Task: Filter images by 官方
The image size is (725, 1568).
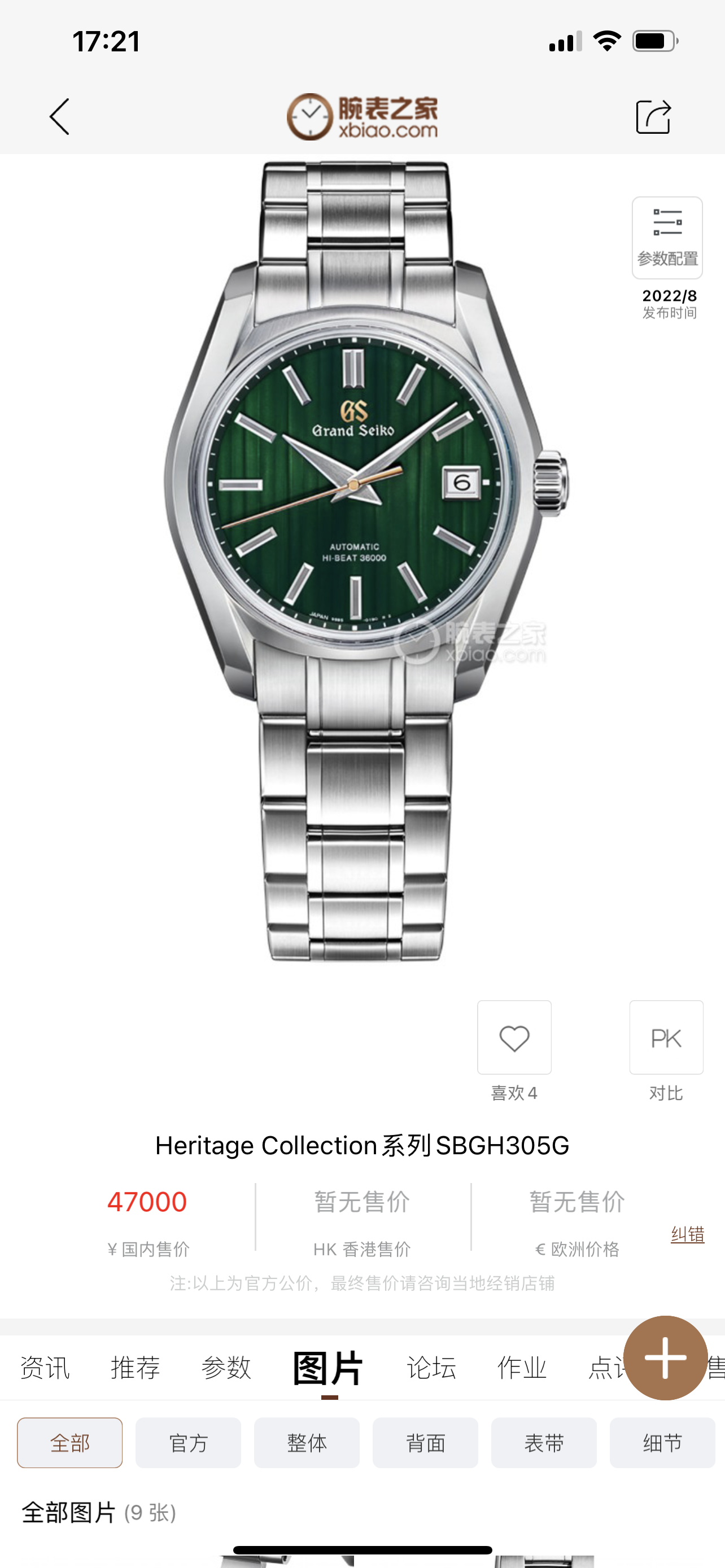Action: pyautogui.click(x=188, y=1443)
